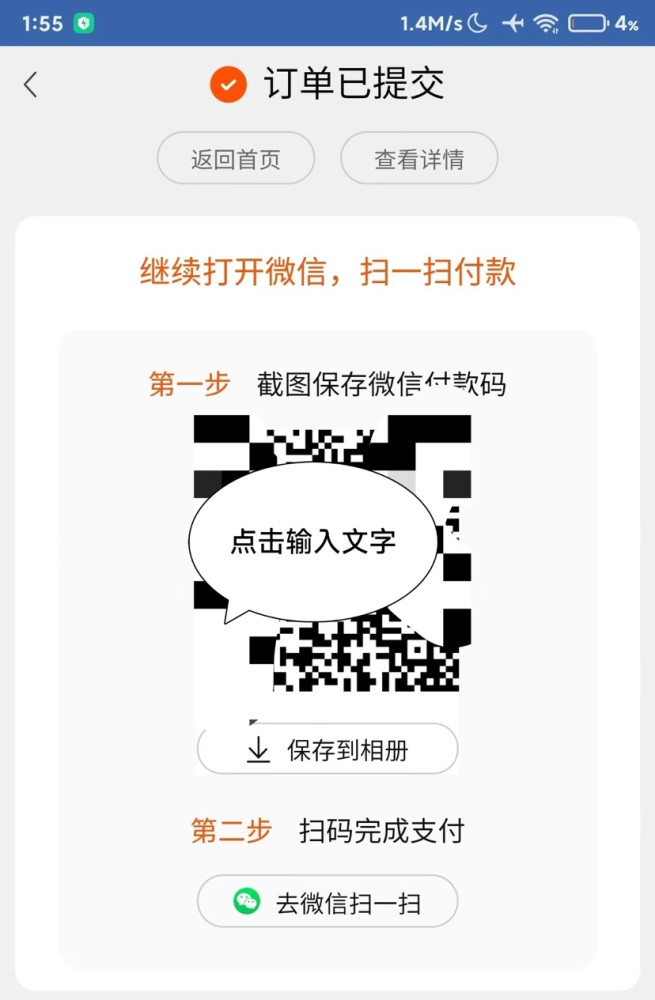Go back using the top-left arrow

(x=31, y=85)
